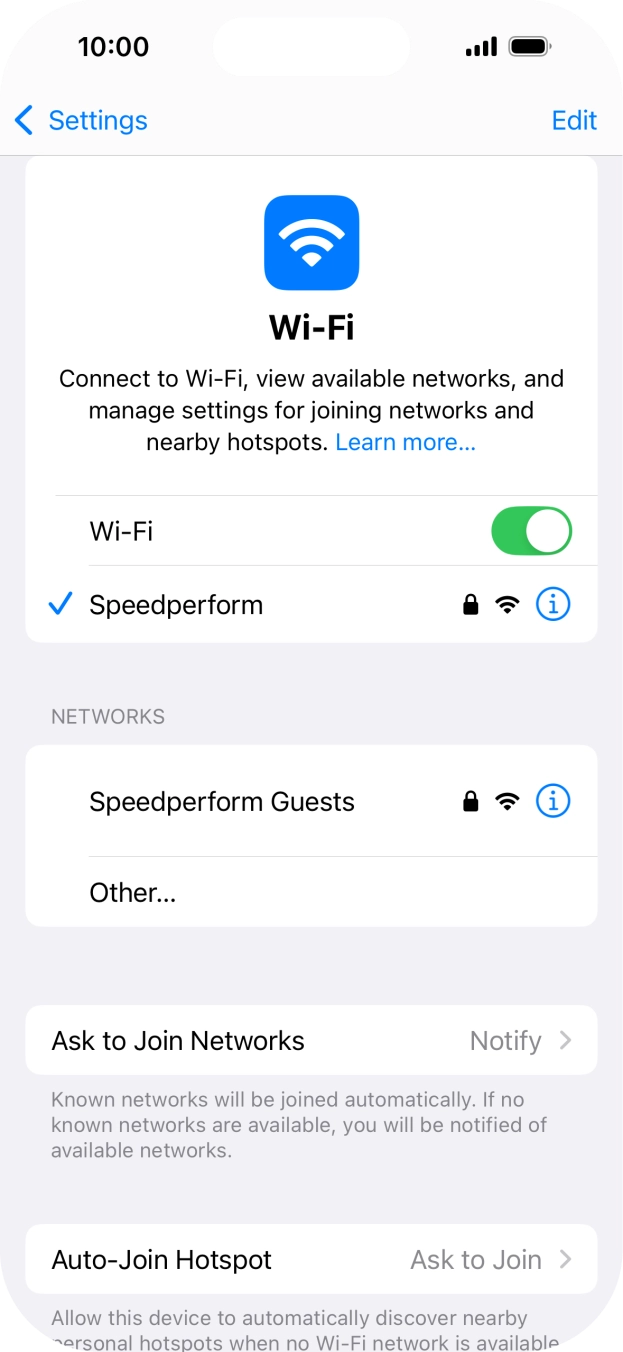
Task: Go back to Settings
Action: 80,121
